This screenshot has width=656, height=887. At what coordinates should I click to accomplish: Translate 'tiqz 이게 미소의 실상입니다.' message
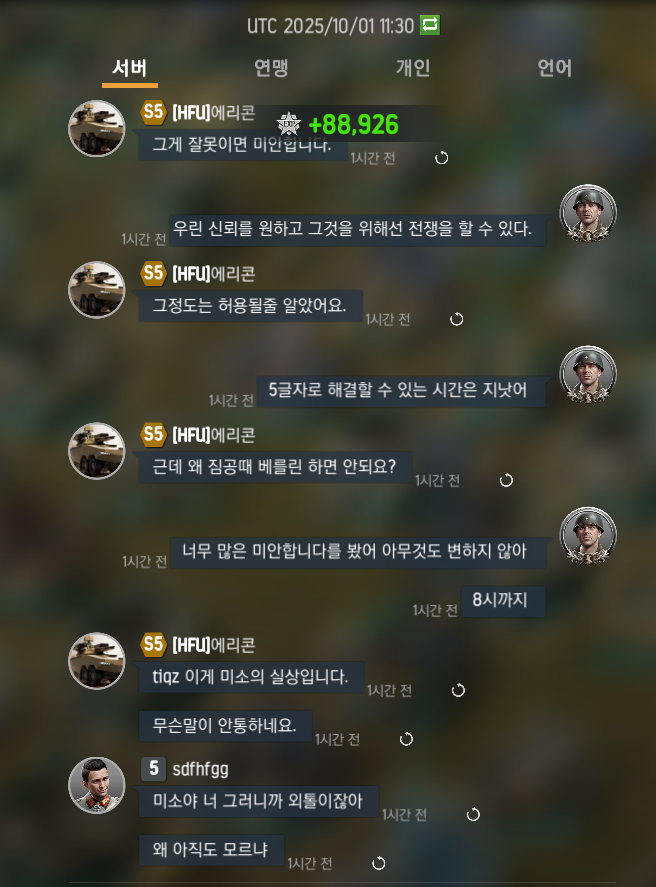coord(459,690)
